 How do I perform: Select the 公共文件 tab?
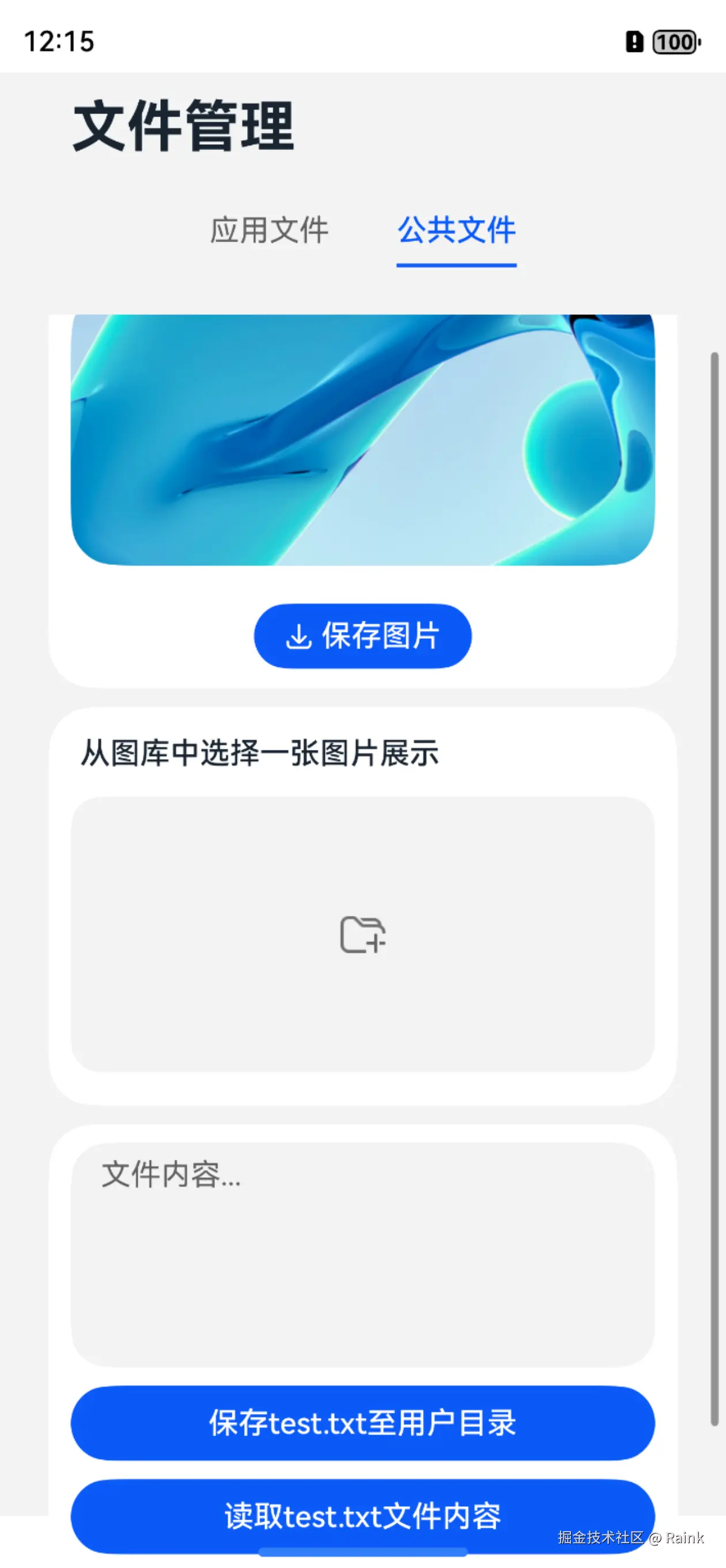456,231
